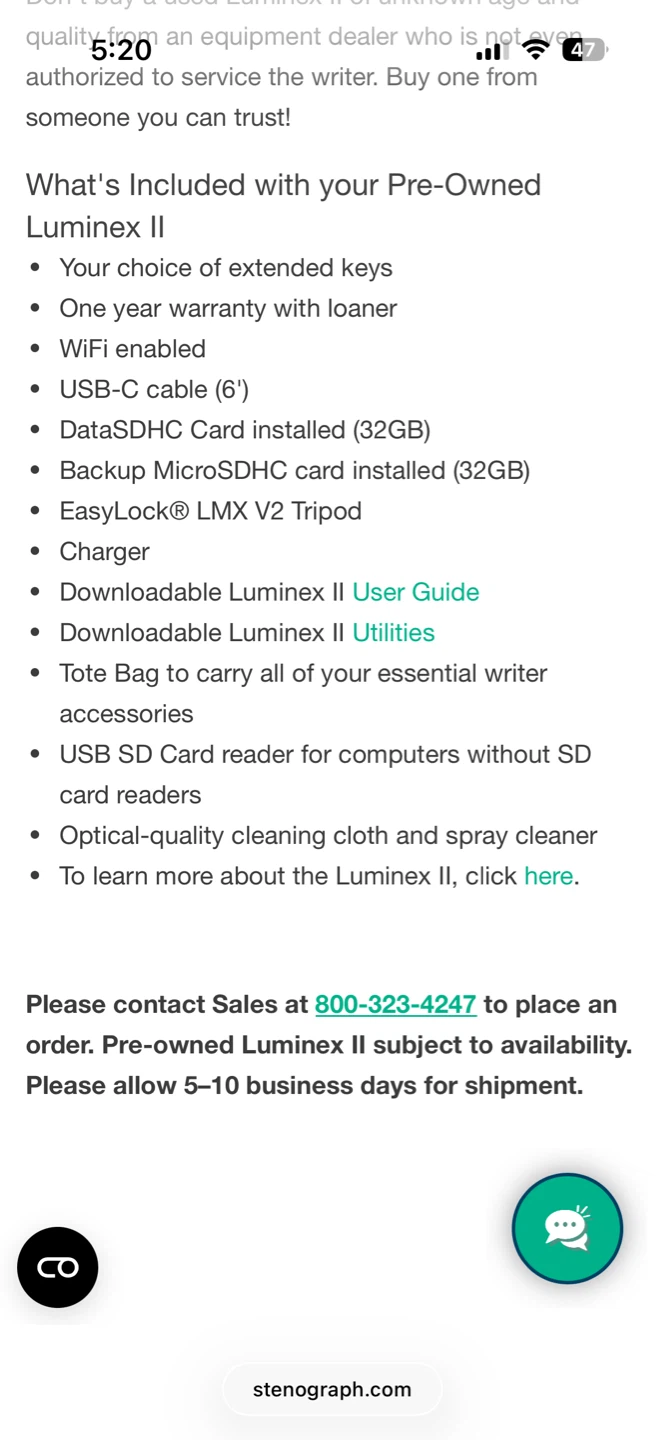This screenshot has width=665, height=1440.
Task: Open the Luminex II User Guide link
Action: (x=415, y=592)
